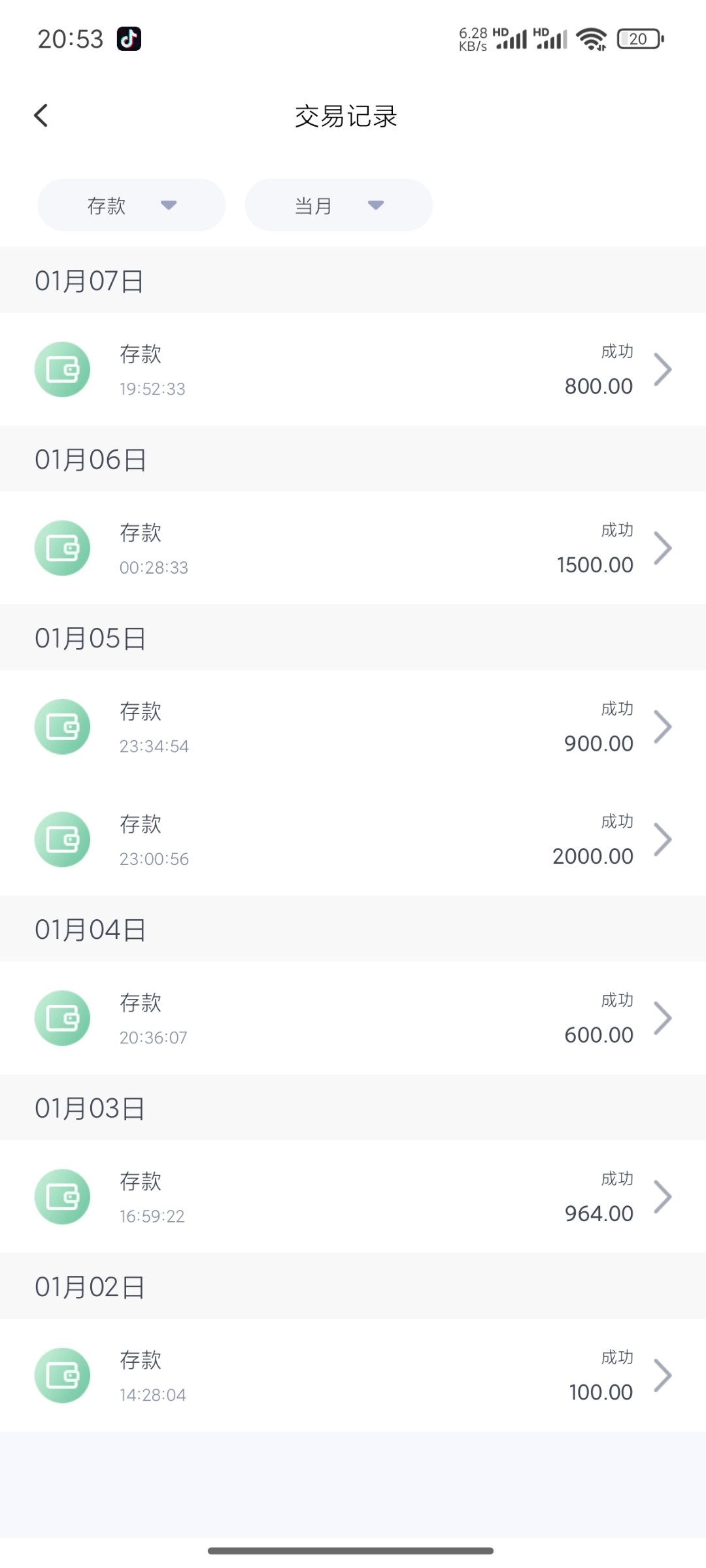
Task: Open the 存款 transaction type dropdown
Action: tap(131, 205)
